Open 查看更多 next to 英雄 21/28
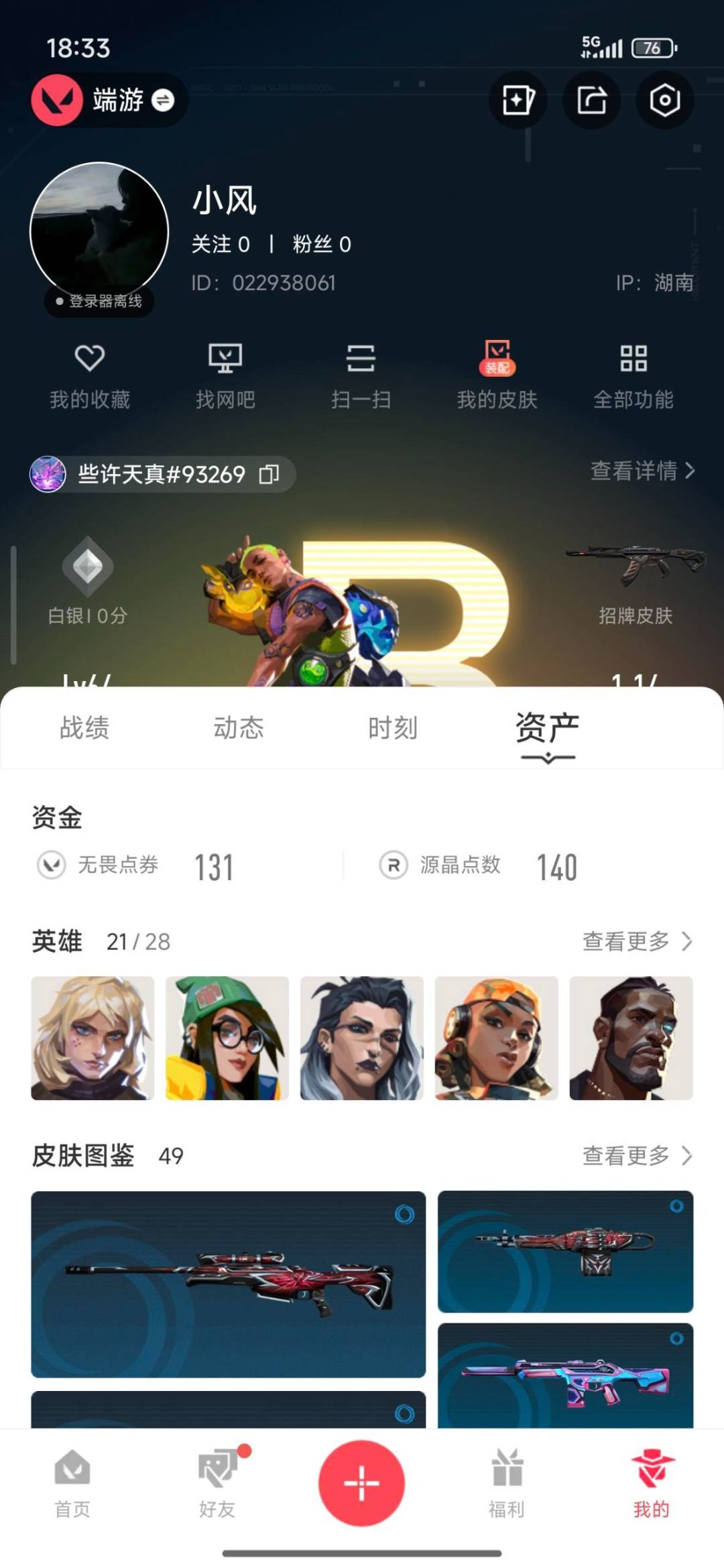724x1568 pixels. coord(636,941)
